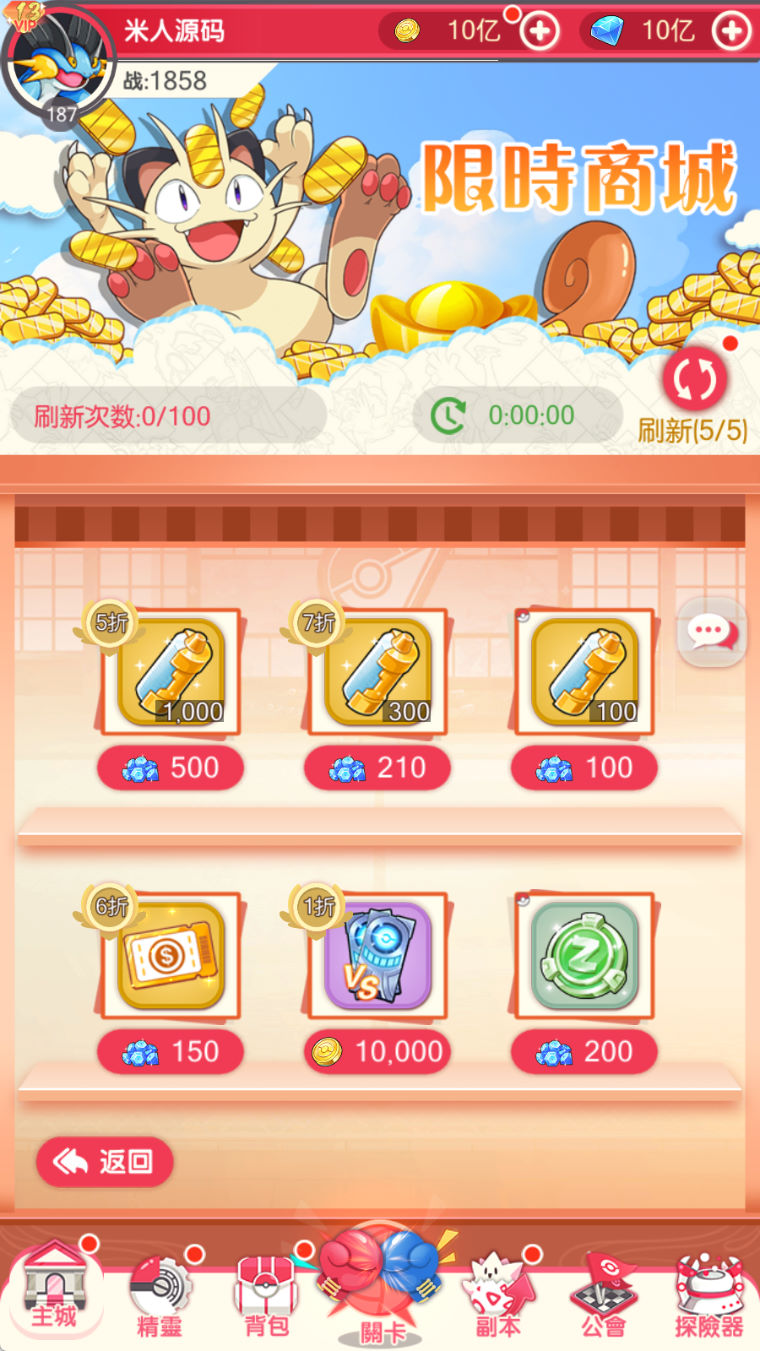760x1351 pixels.
Task: Buy the green Z coin for 200
Action: point(584,1052)
